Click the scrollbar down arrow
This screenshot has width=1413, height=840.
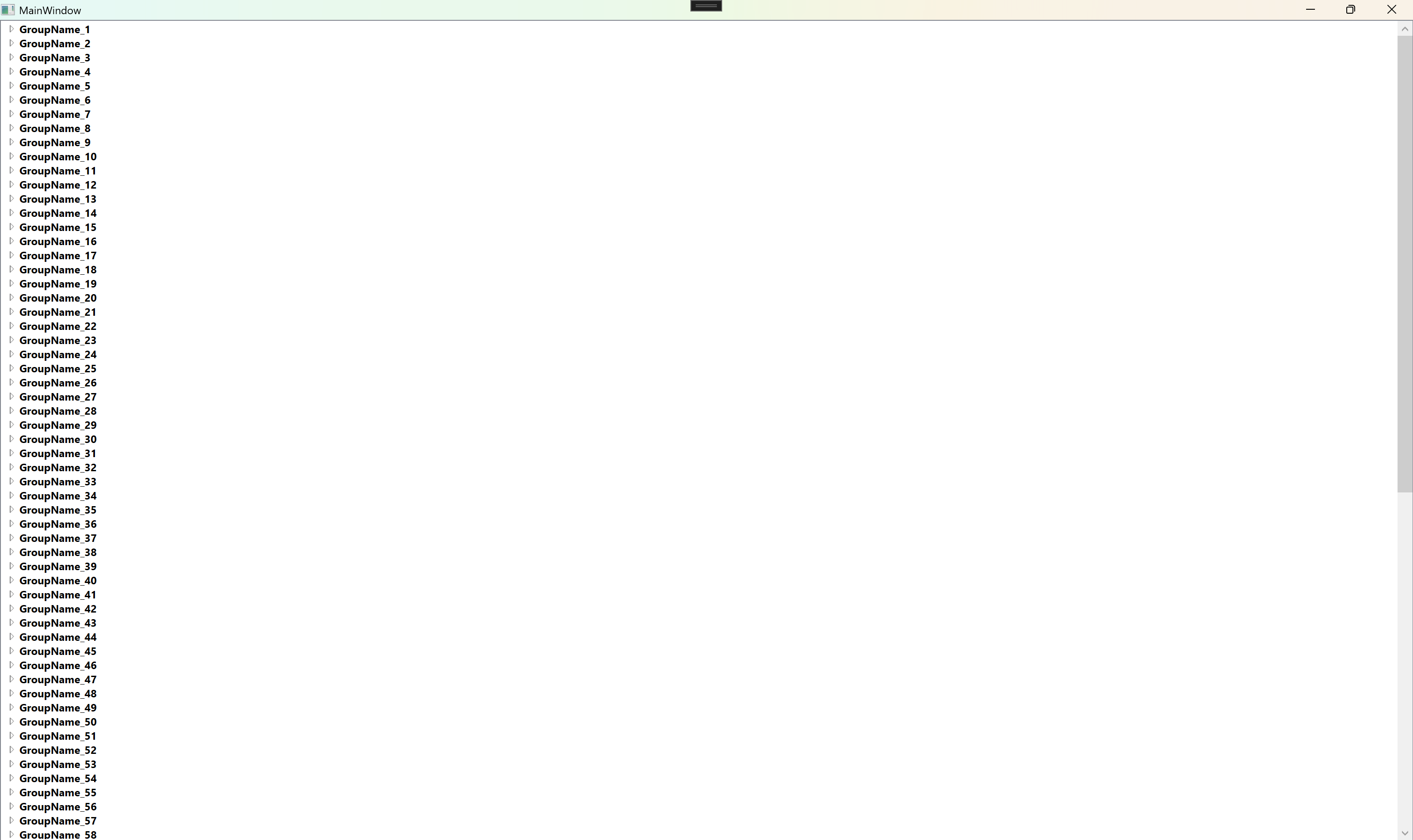coord(1405,833)
